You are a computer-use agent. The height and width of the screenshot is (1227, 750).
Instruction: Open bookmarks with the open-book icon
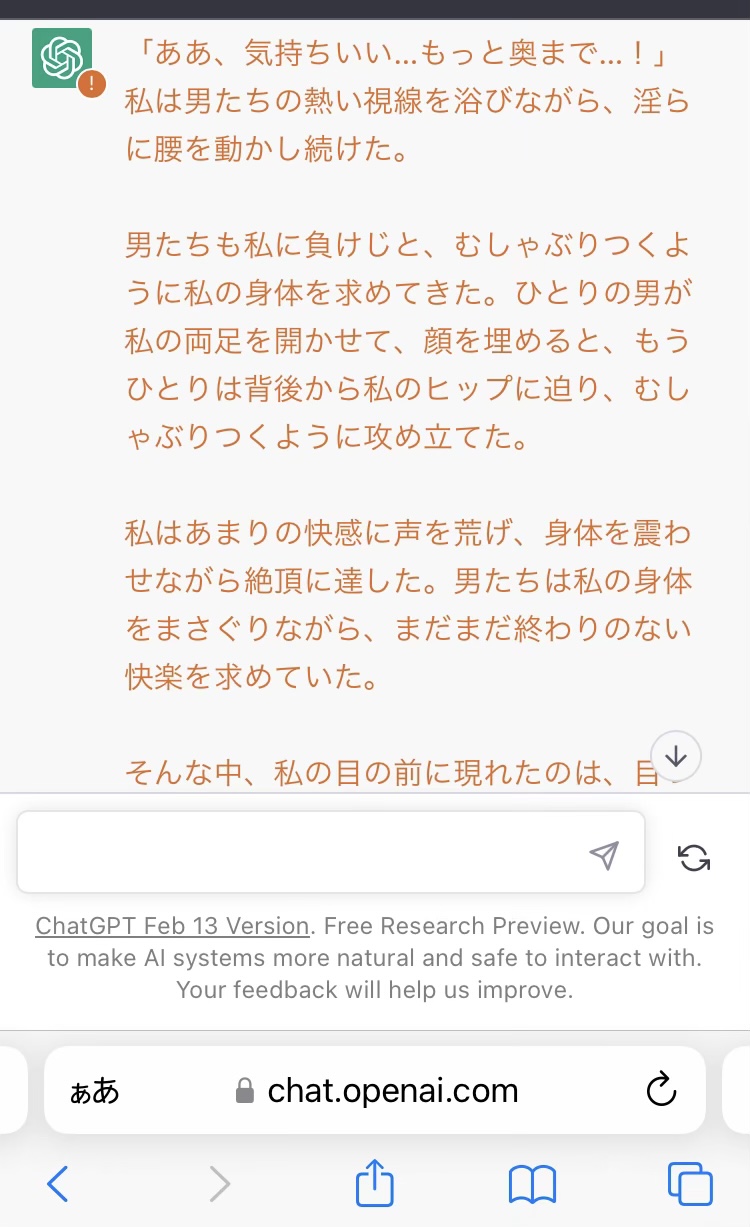[531, 1184]
